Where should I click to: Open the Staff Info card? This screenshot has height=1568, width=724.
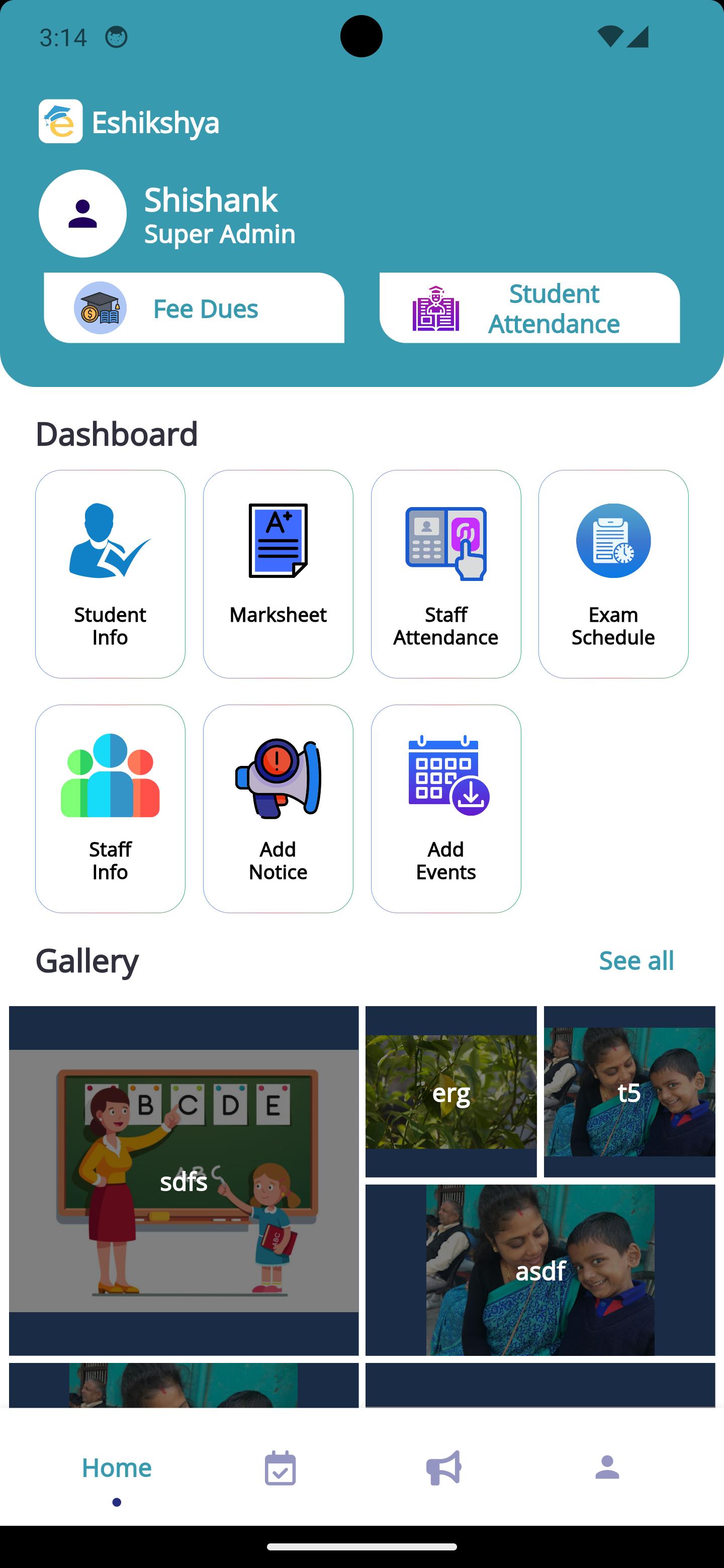(x=110, y=808)
